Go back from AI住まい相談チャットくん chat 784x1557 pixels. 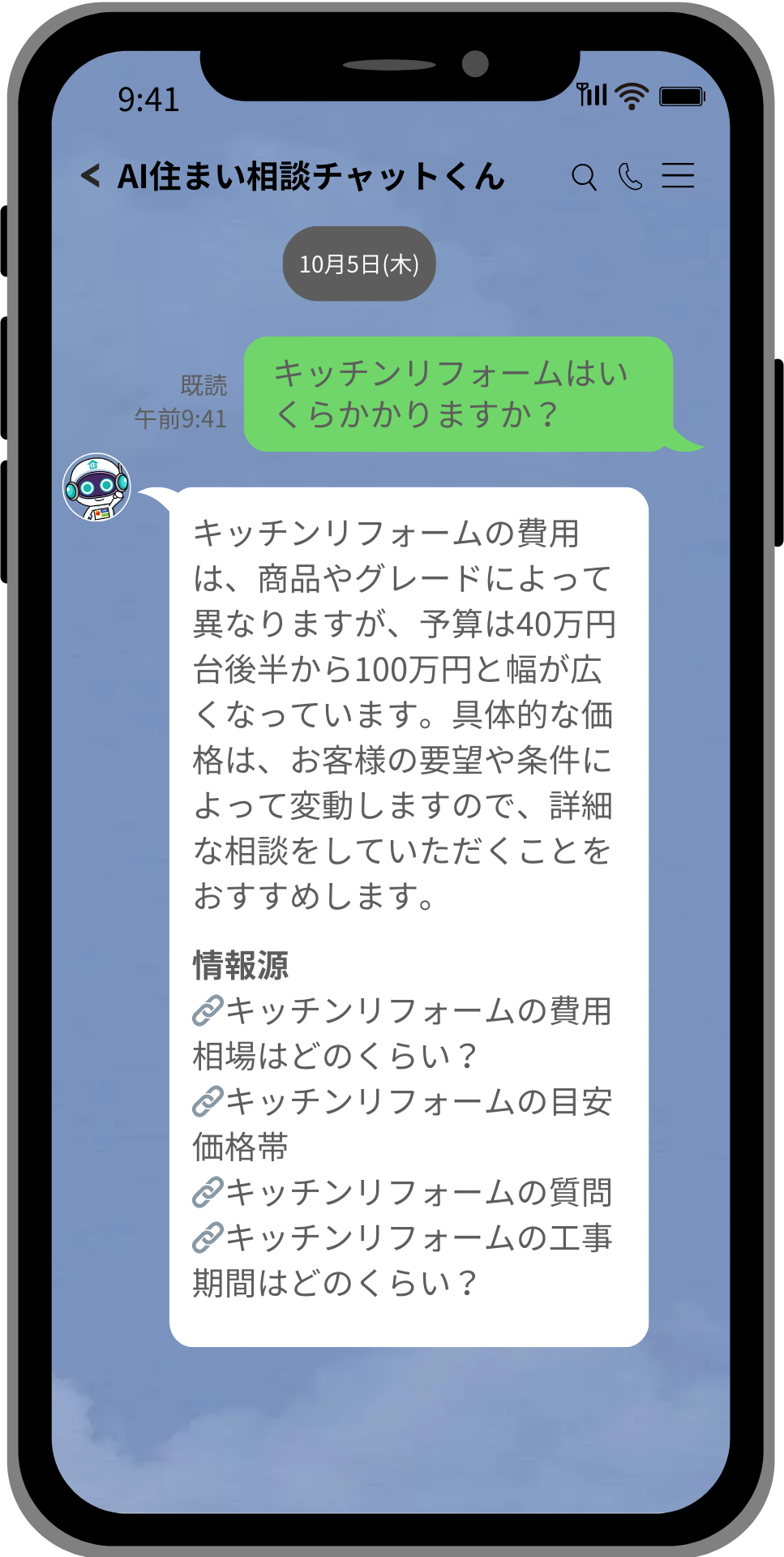91,175
